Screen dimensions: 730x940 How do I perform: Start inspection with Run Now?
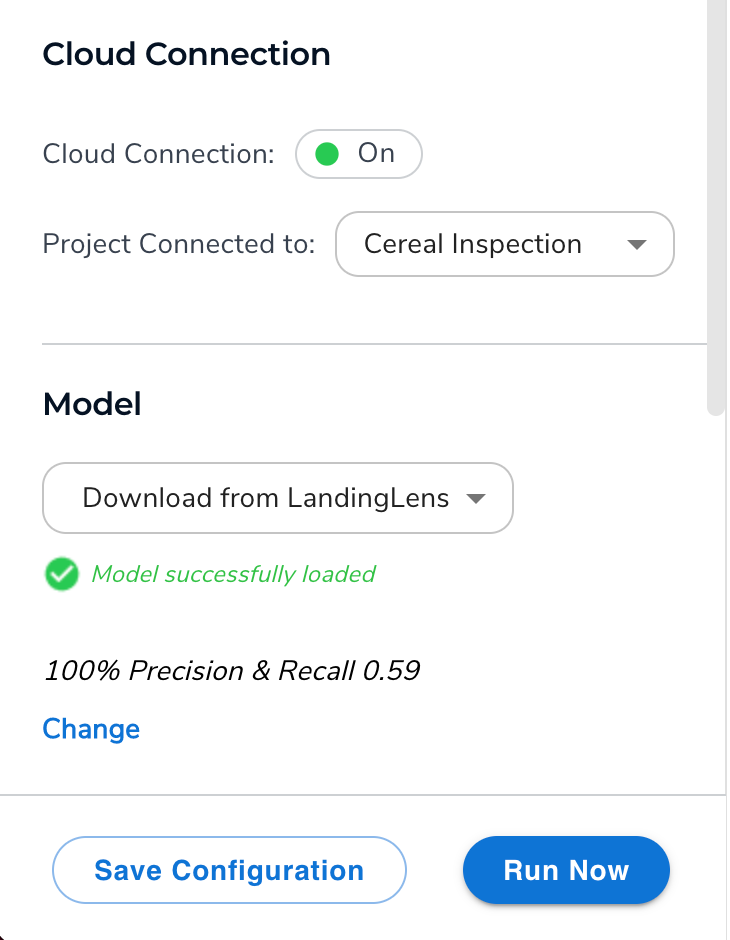[566, 870]
